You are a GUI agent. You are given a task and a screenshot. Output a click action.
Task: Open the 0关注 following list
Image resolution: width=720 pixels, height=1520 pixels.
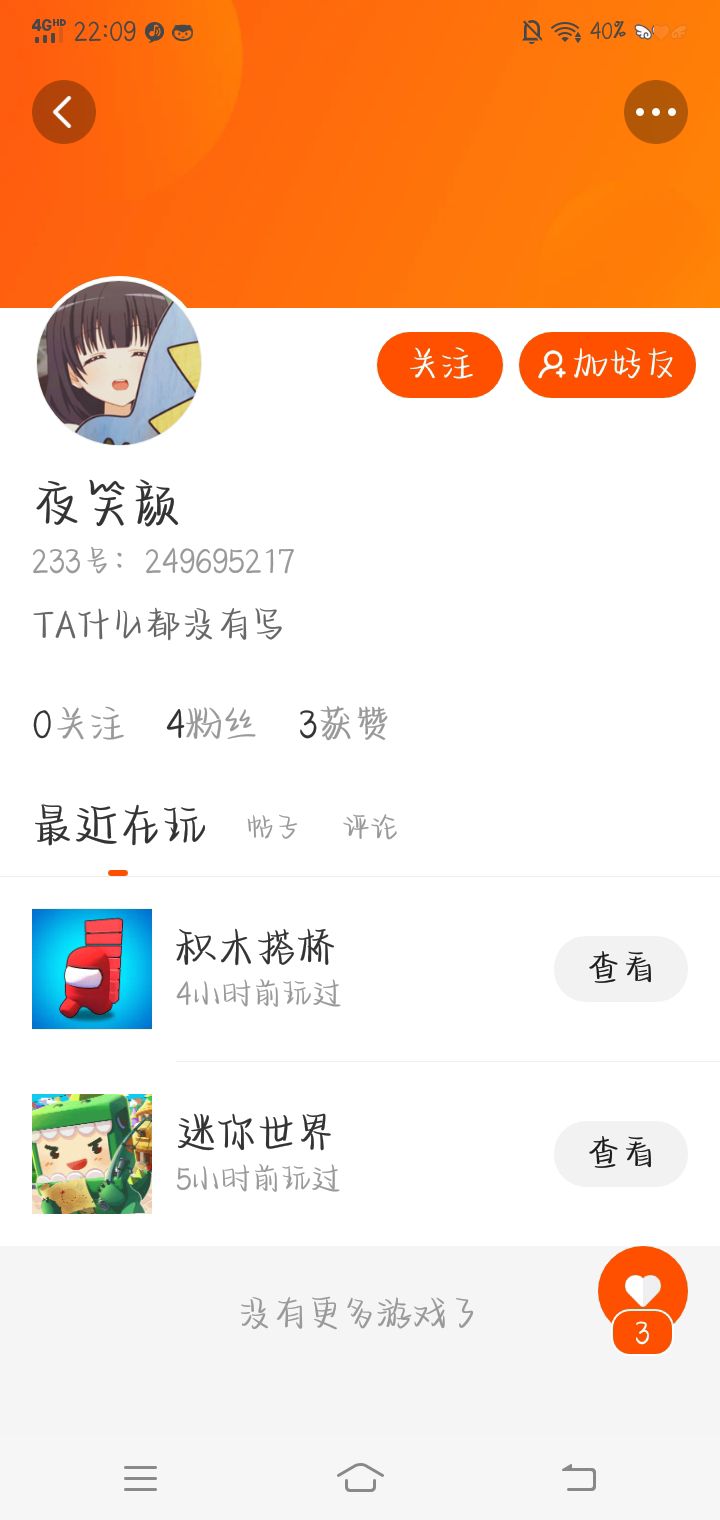[78, 724]
